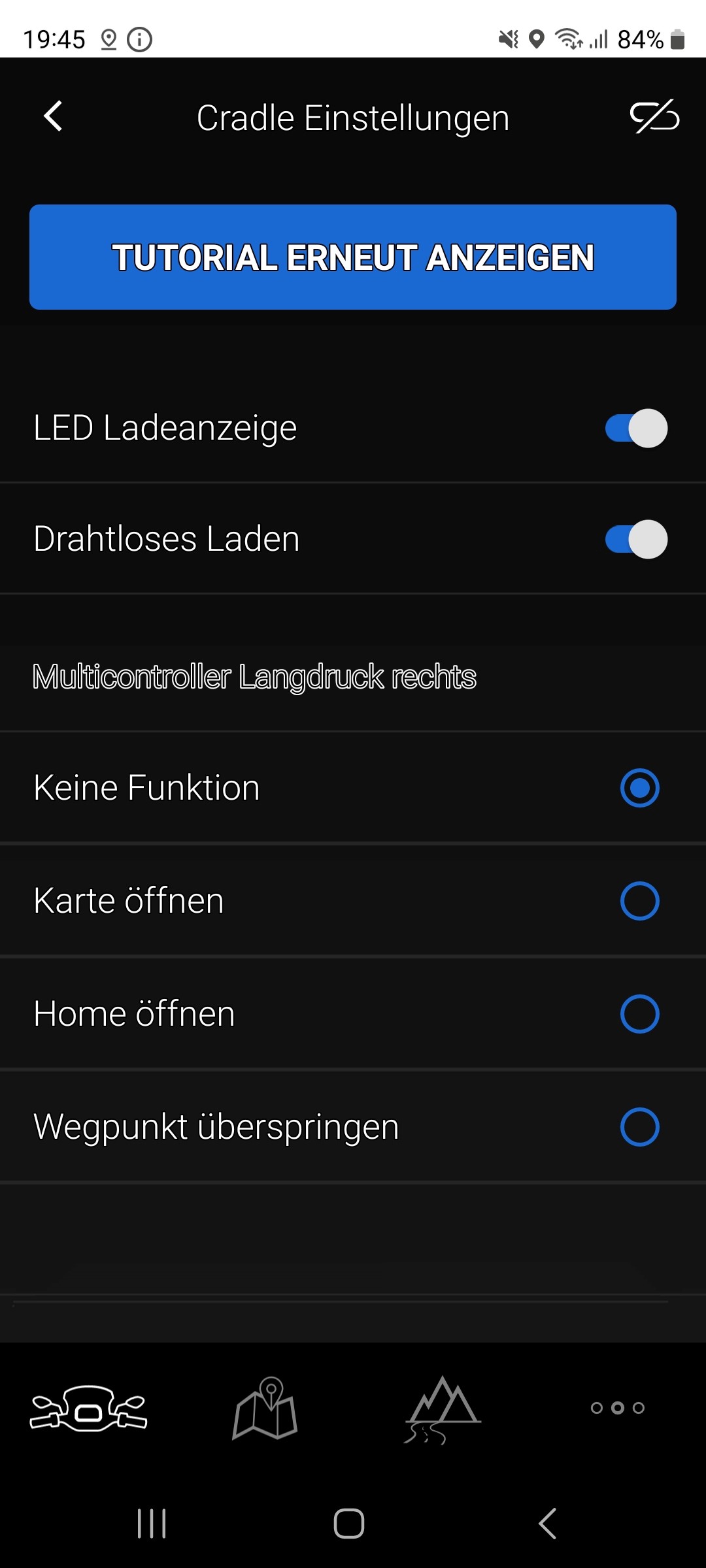The width and height of the screenshot is (706, 1568).
Task: Open the motorcycle cockpit tab
Action: click(89, 1409)
